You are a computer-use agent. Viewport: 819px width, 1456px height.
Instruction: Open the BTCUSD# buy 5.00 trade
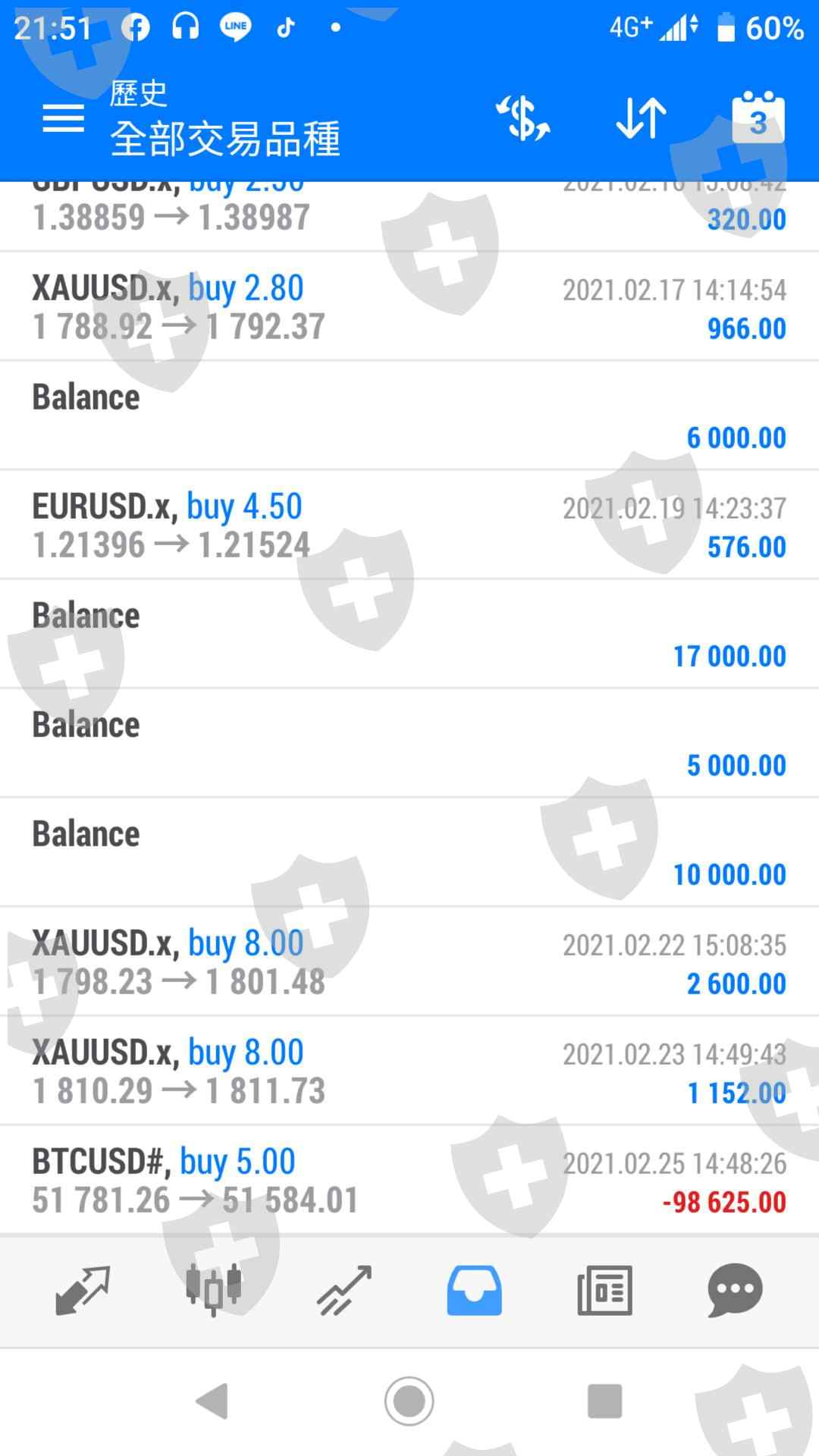409,1180
